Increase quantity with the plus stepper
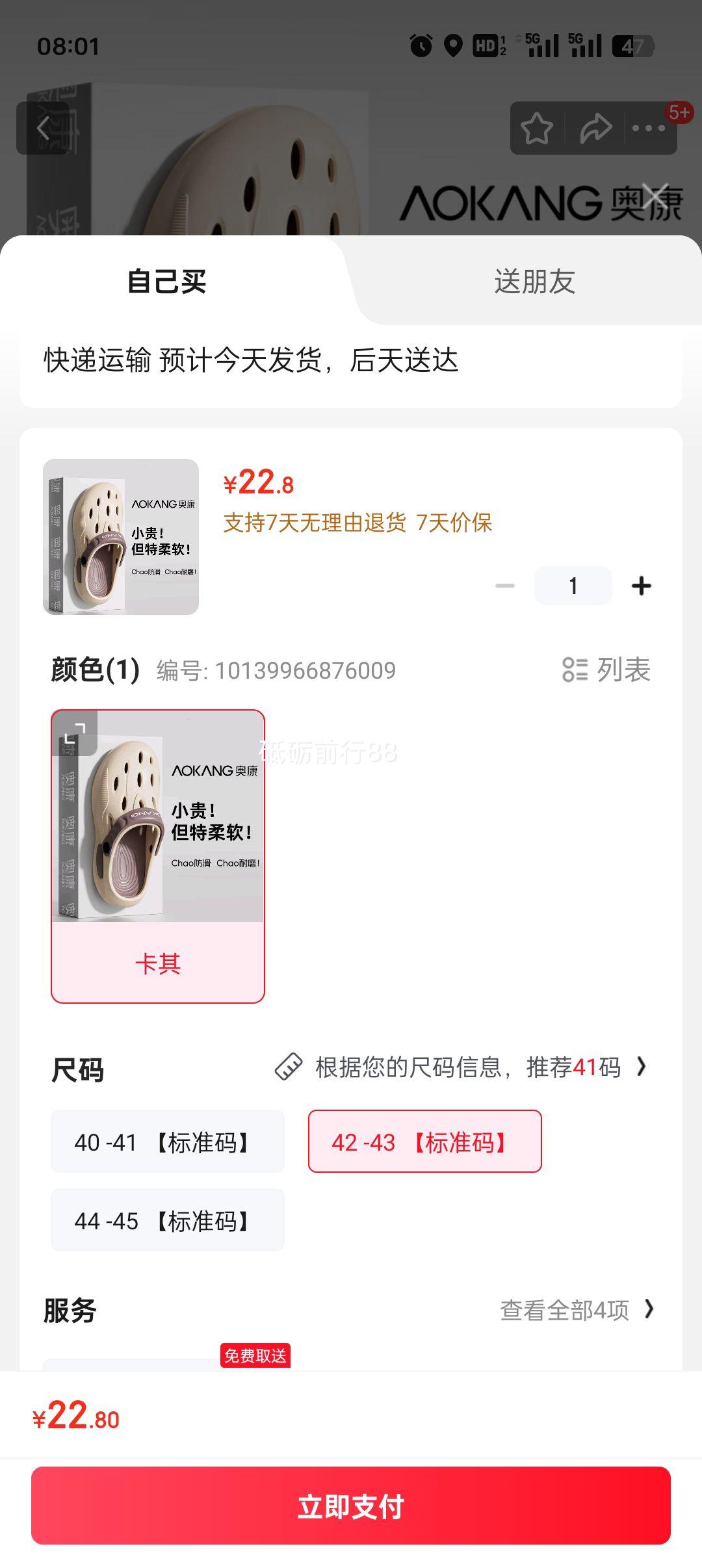This screenshot has height=1568, width=702. point(641,584)
